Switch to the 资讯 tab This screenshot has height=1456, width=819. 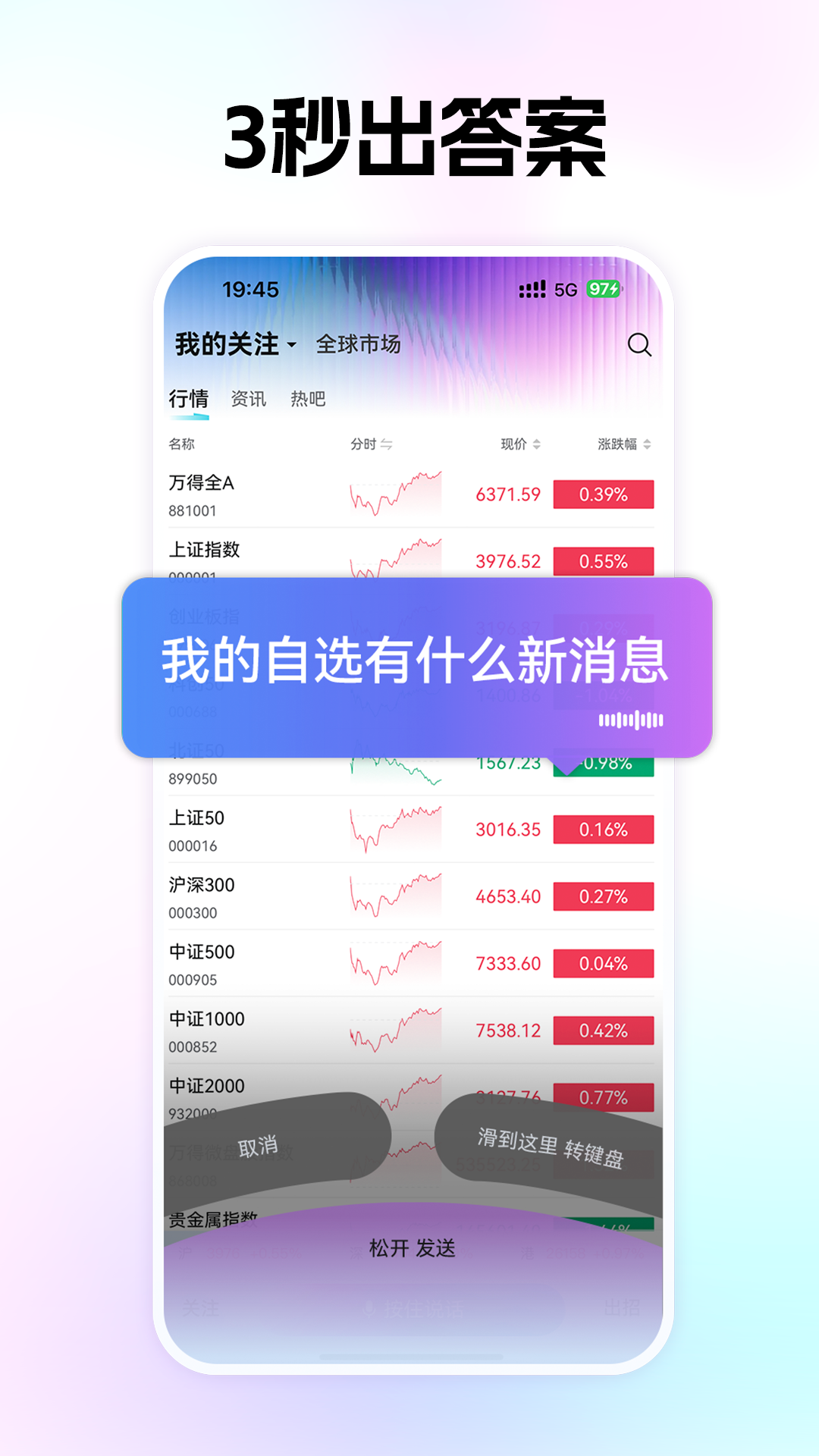(249, 398)
